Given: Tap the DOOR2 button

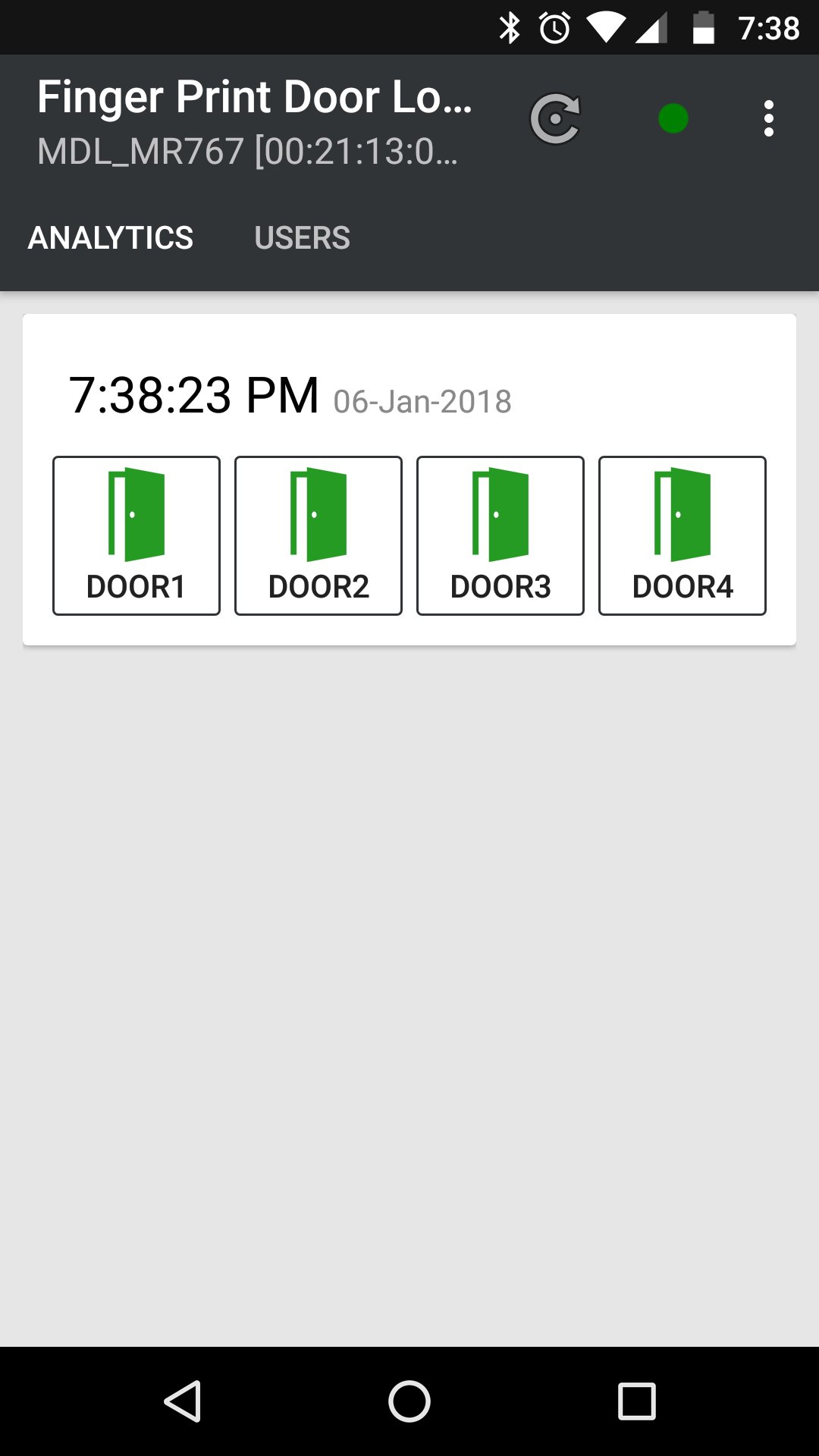Looking at the screenshot, I should [x=318, y=535].
